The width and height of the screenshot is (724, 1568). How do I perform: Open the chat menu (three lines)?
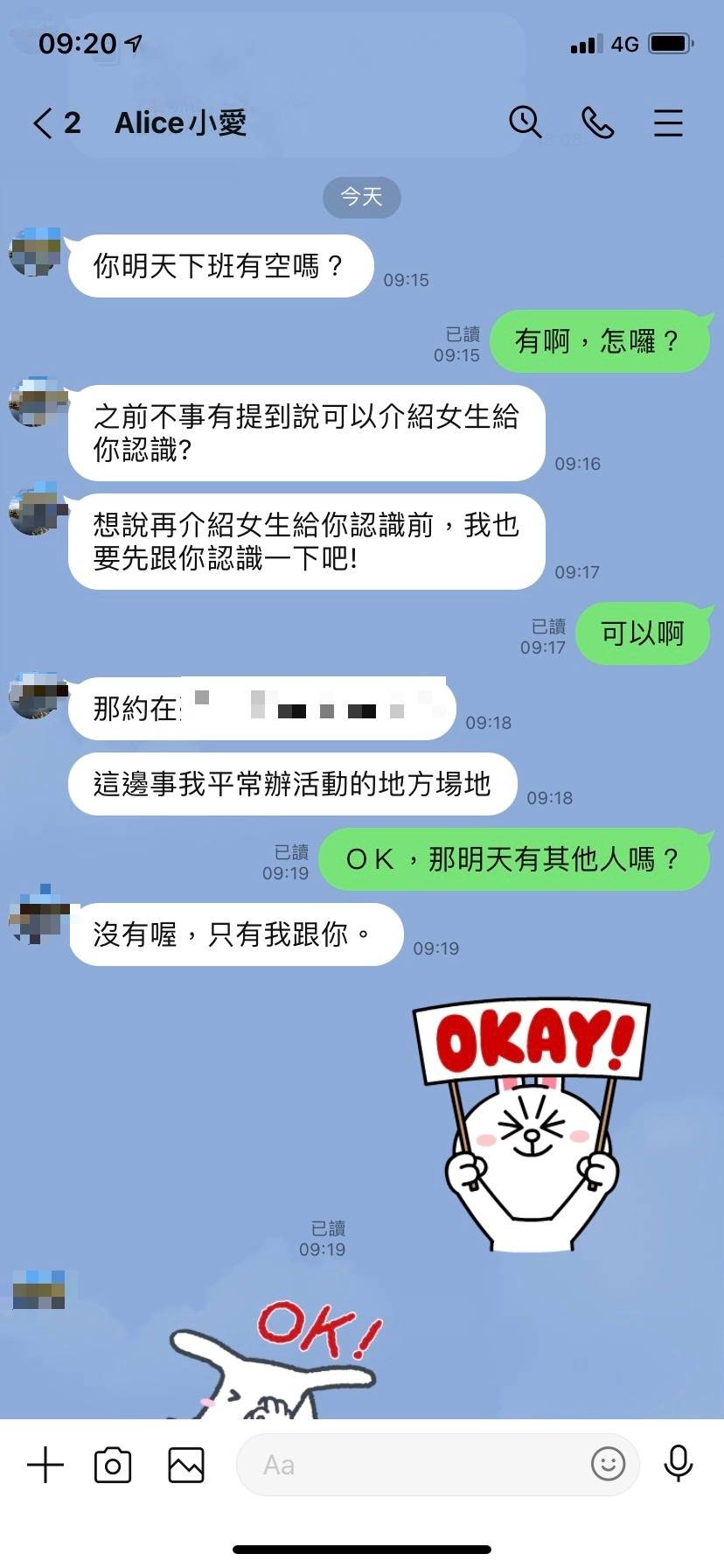pos(668,123)
